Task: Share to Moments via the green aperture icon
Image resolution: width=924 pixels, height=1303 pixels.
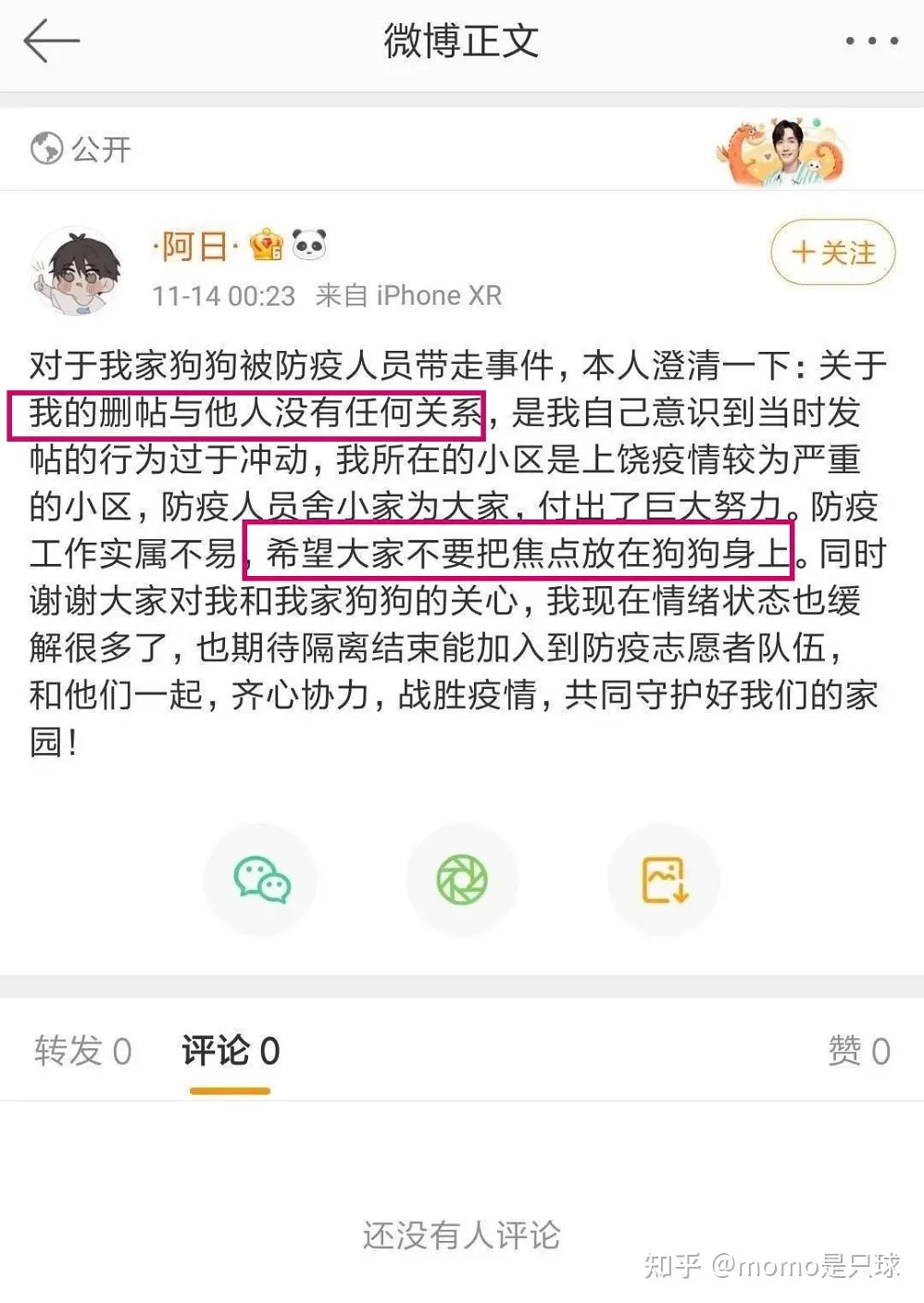Action: click(x=461, y=879)
